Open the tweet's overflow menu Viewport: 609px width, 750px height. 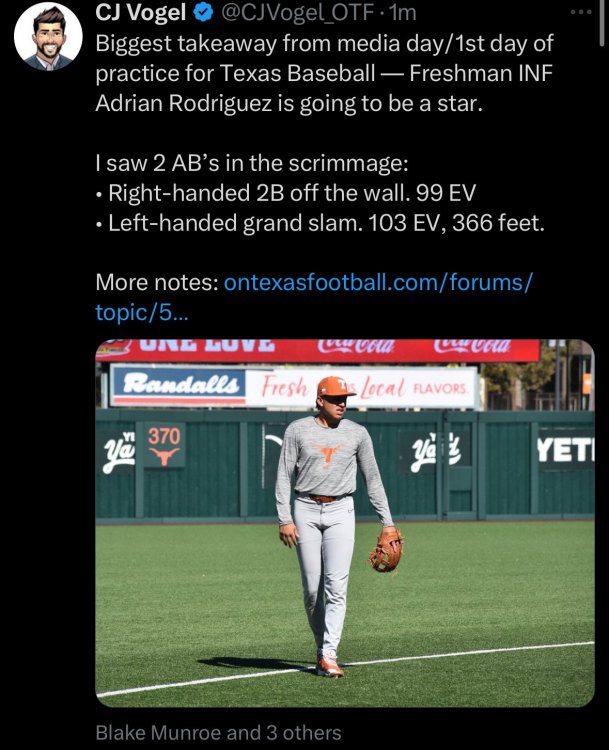pos(580,12)
